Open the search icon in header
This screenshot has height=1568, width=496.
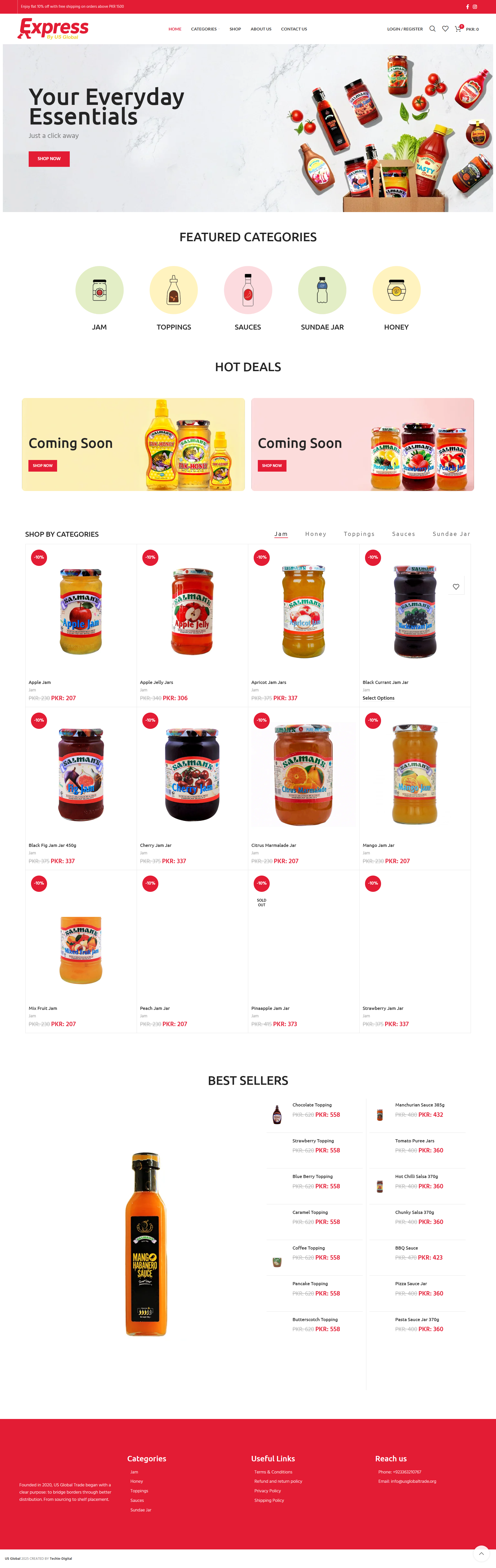[432, 29]
